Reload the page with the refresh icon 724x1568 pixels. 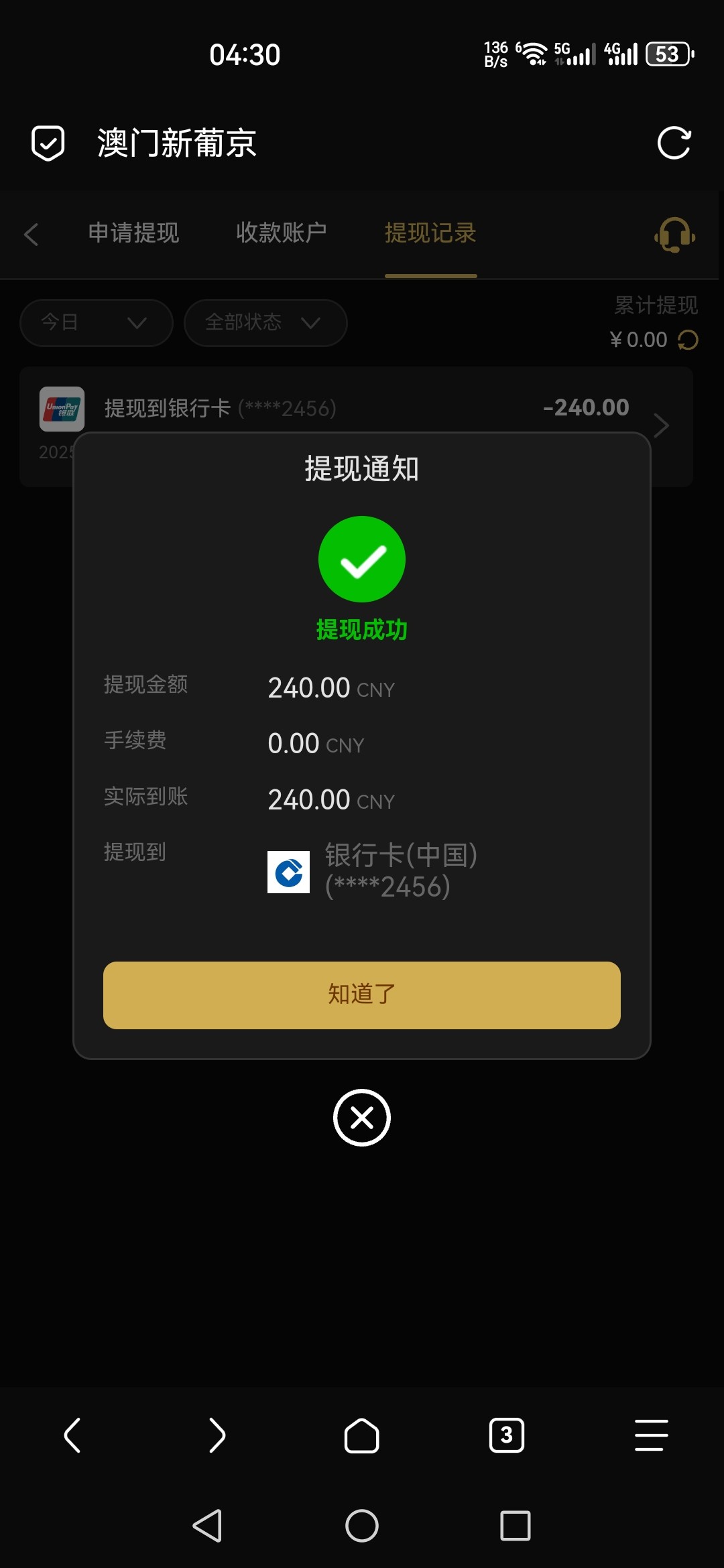(674, 143)
